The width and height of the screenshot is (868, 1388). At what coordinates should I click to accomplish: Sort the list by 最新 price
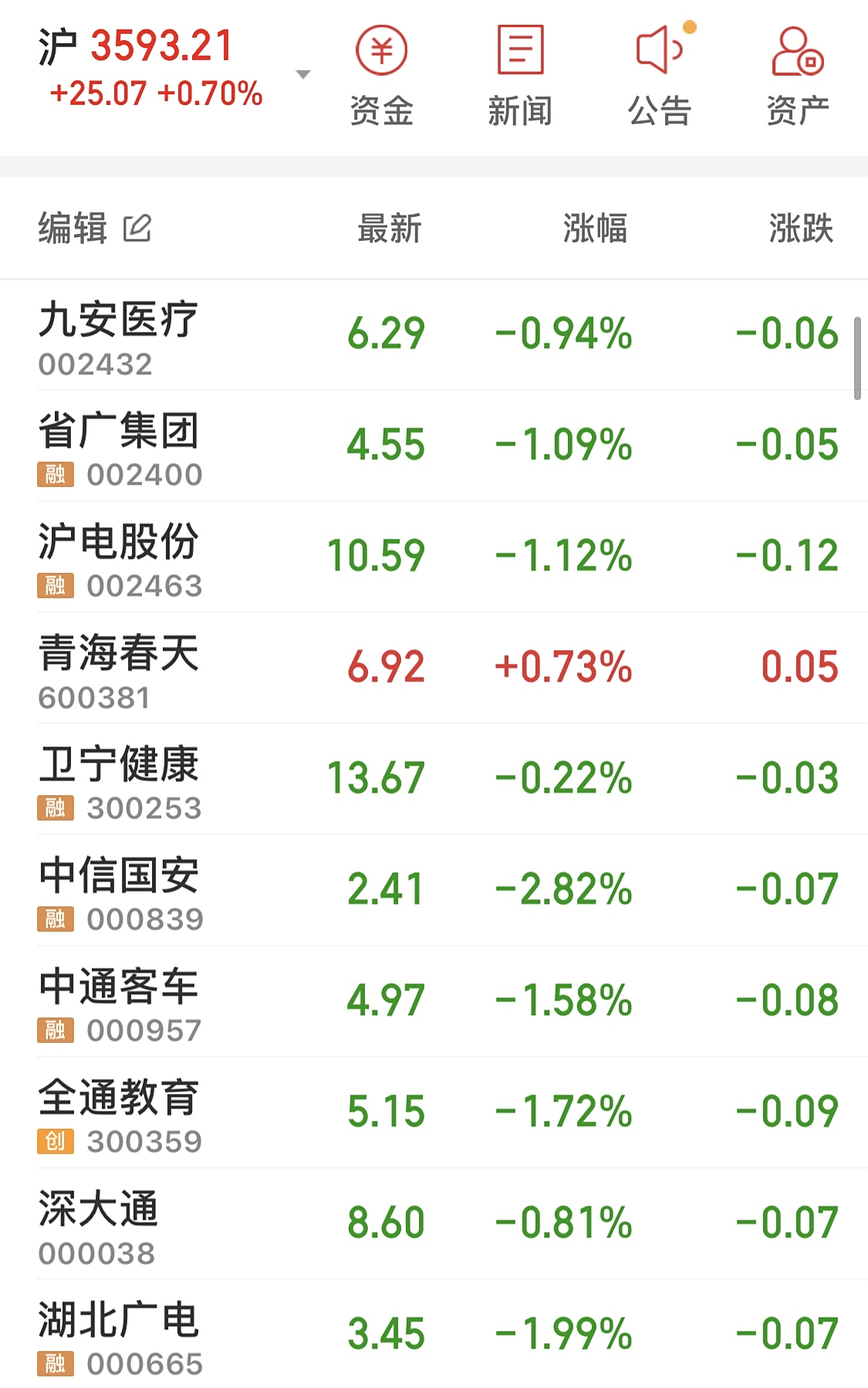pos(389,229)
